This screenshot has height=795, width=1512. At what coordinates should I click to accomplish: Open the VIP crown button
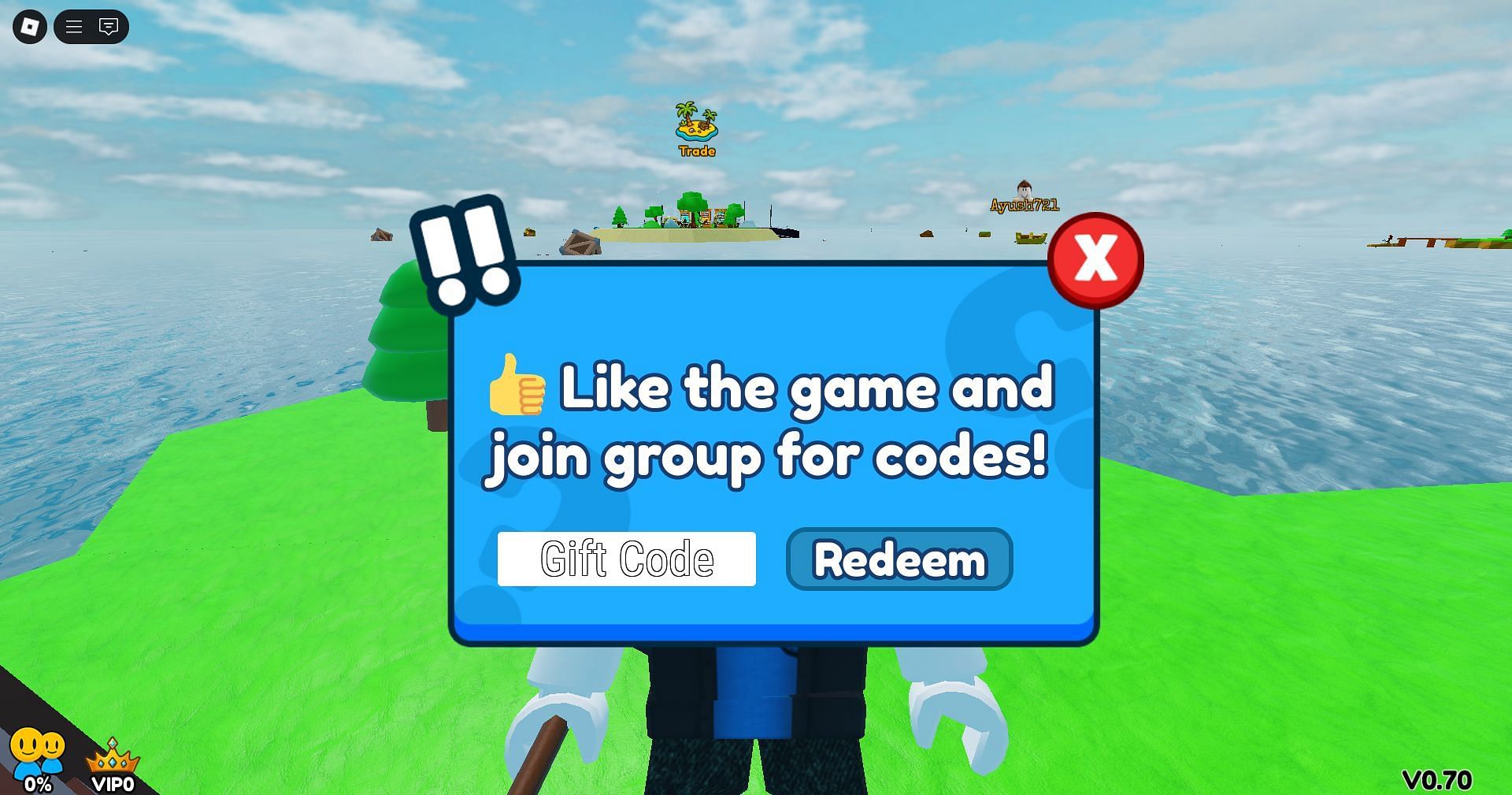coord(113,764)
